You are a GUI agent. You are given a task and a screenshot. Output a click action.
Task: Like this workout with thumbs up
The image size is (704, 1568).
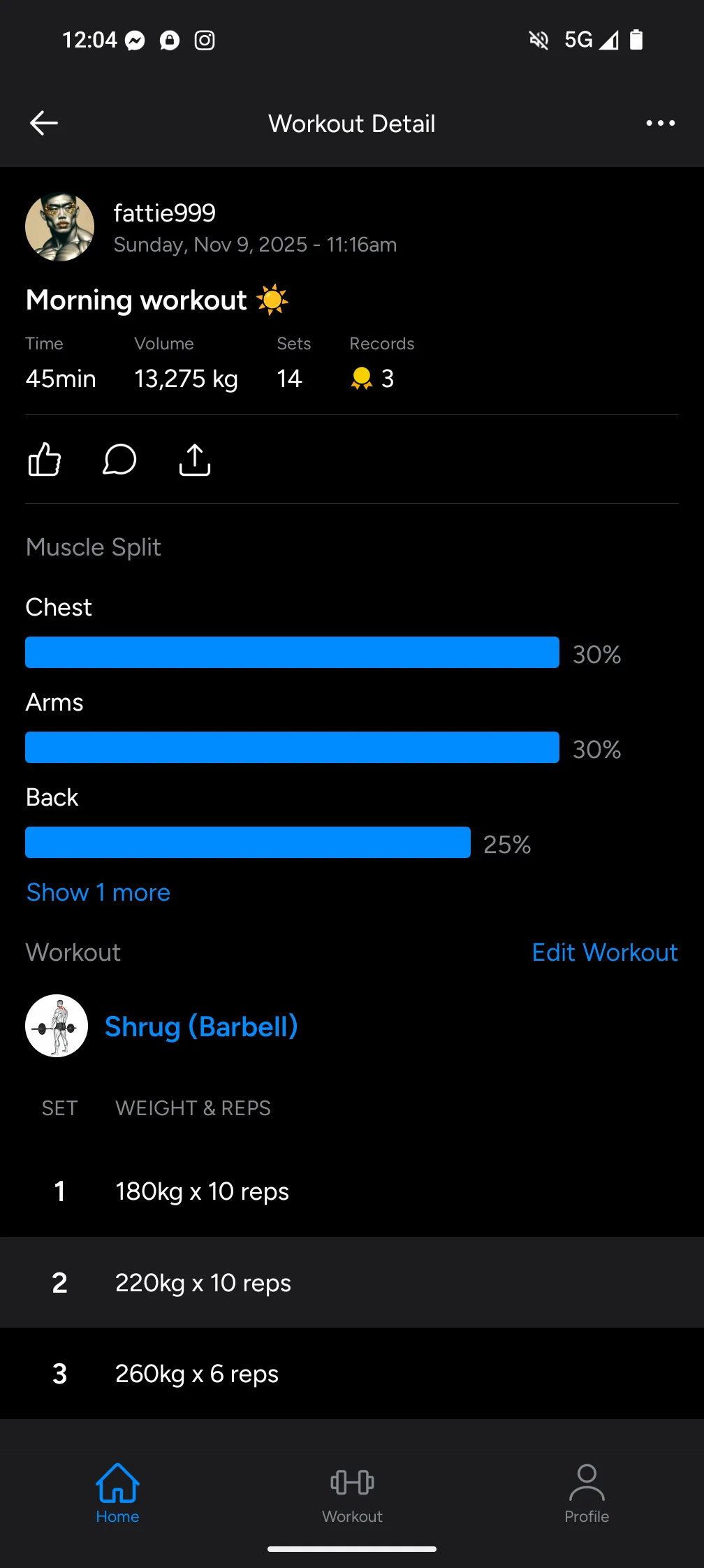pos(45,460)
